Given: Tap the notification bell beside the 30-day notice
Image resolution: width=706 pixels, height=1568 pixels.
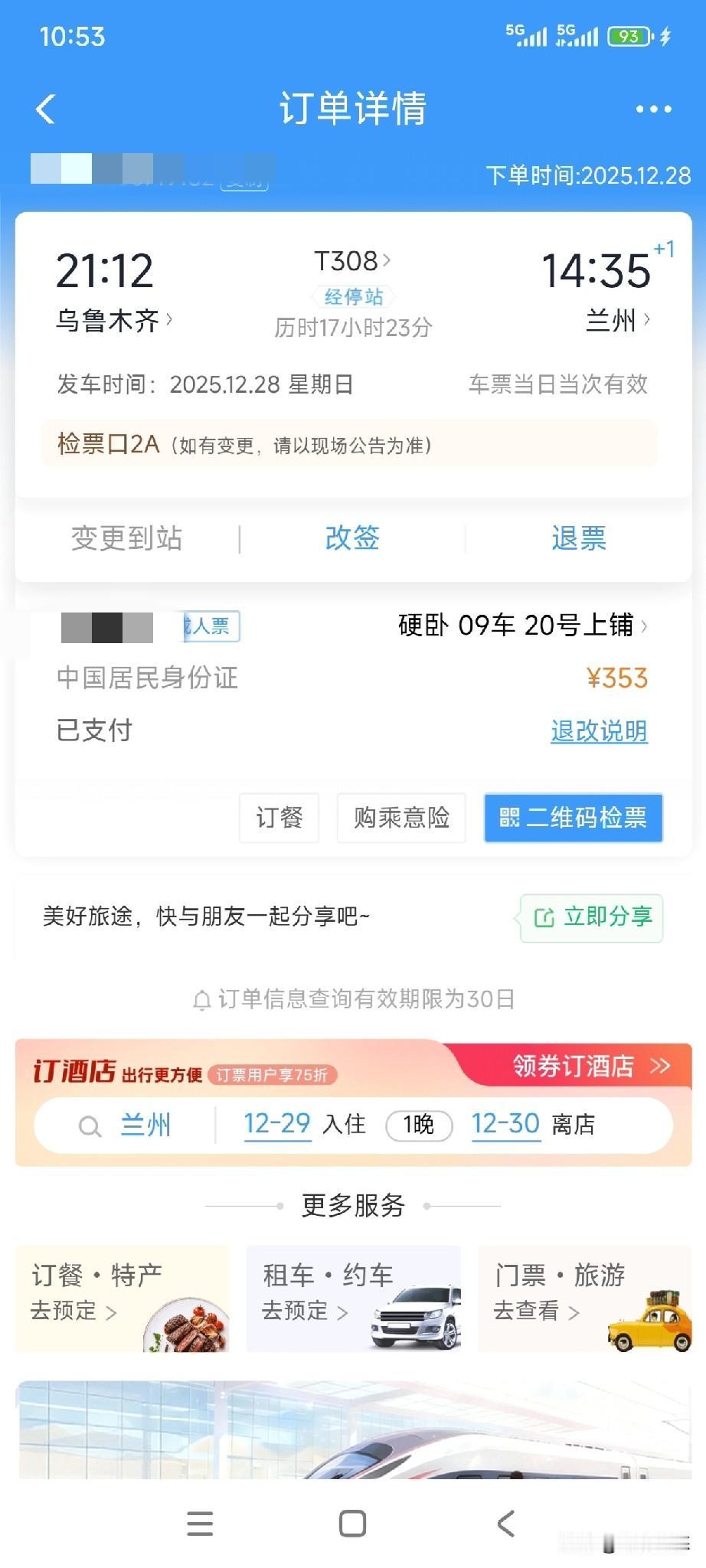Looking at the screenshot, I should tap(201, 999).
